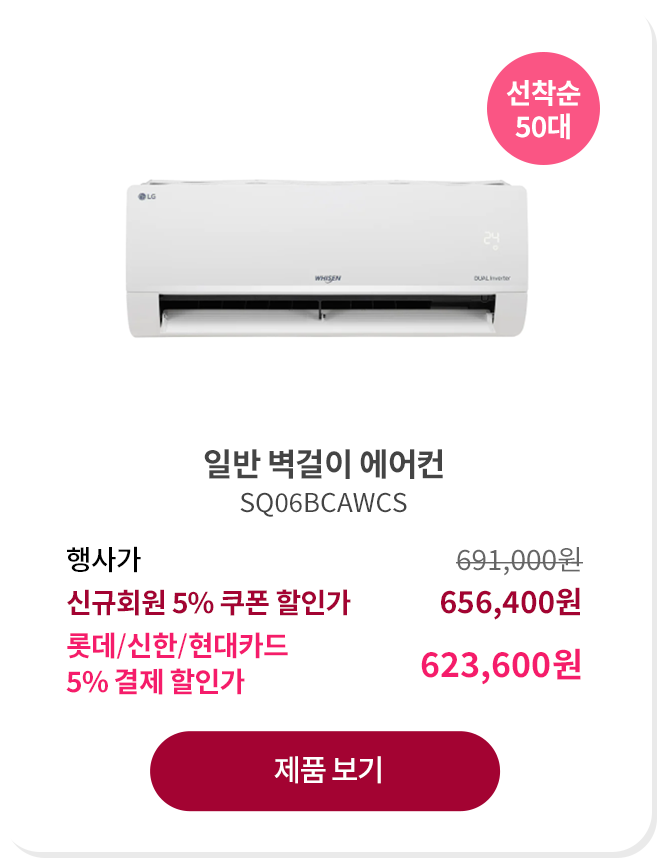Tap the 제품 보기 button
Viewport: 657px width, 858px height.
pos(324,770)
